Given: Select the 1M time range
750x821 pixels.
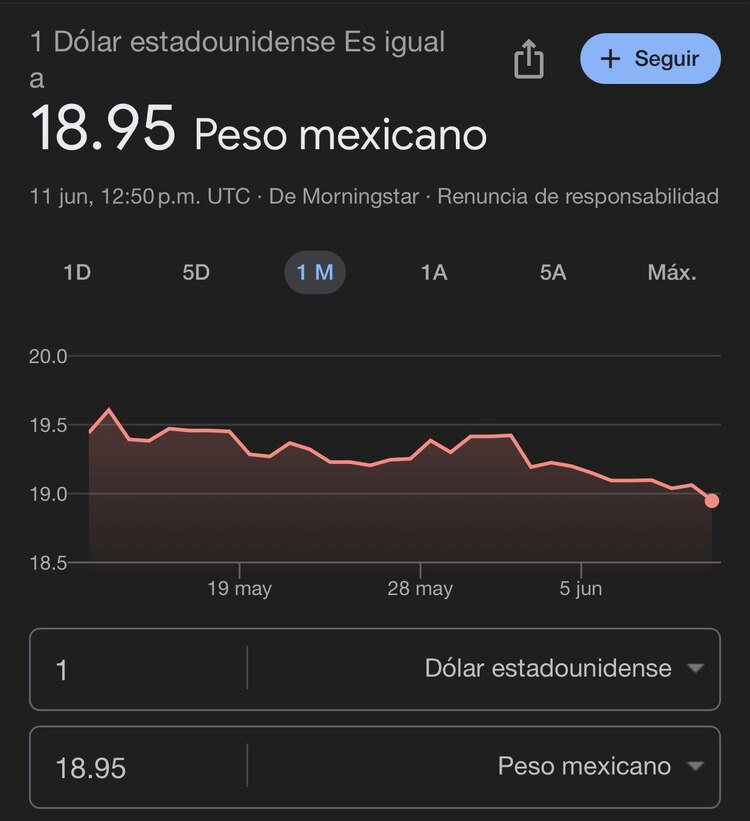Looking at the screenshot, I should pyautogui.click(x=315, y=271).
